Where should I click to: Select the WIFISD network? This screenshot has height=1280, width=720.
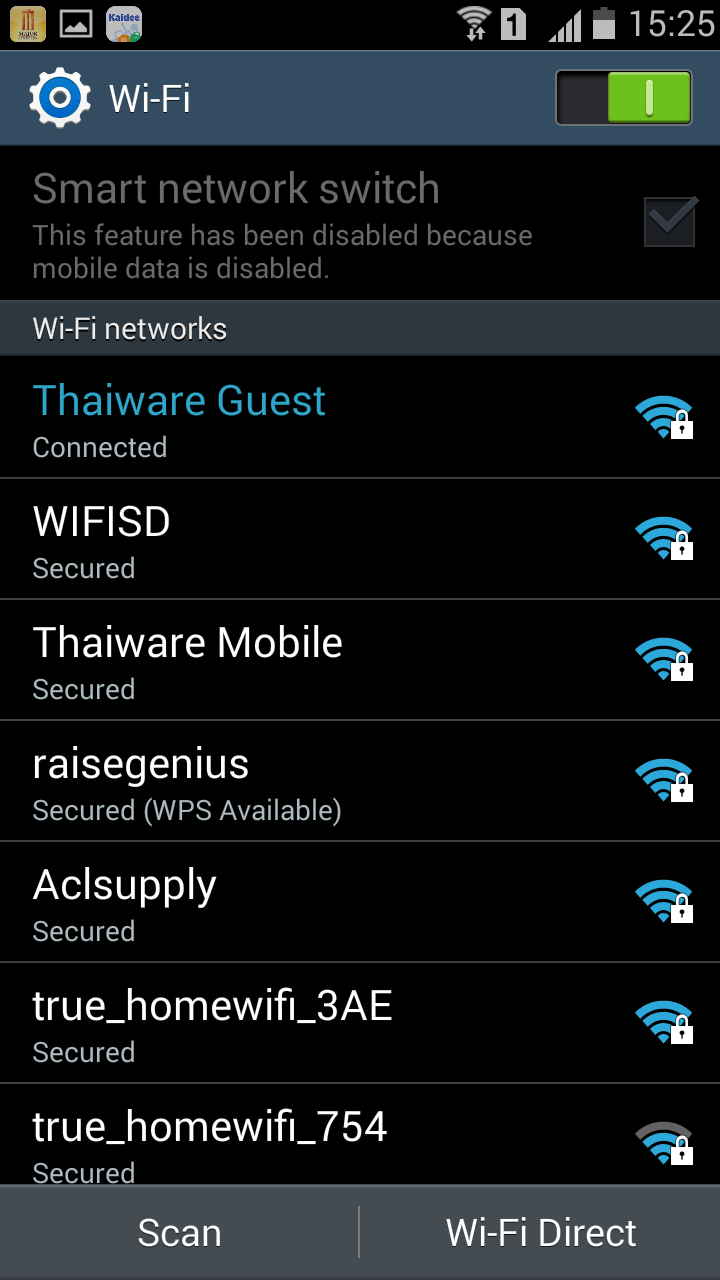(360, 540)
